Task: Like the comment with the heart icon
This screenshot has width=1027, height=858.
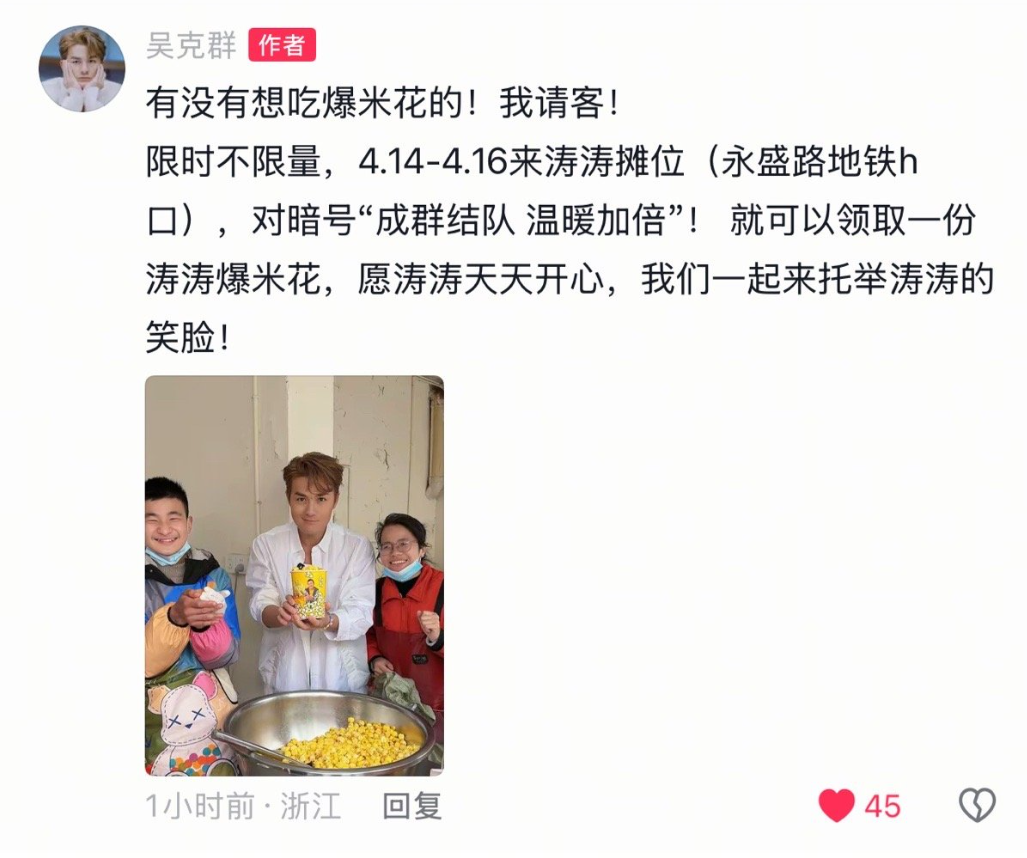Action: click(838, 805)
